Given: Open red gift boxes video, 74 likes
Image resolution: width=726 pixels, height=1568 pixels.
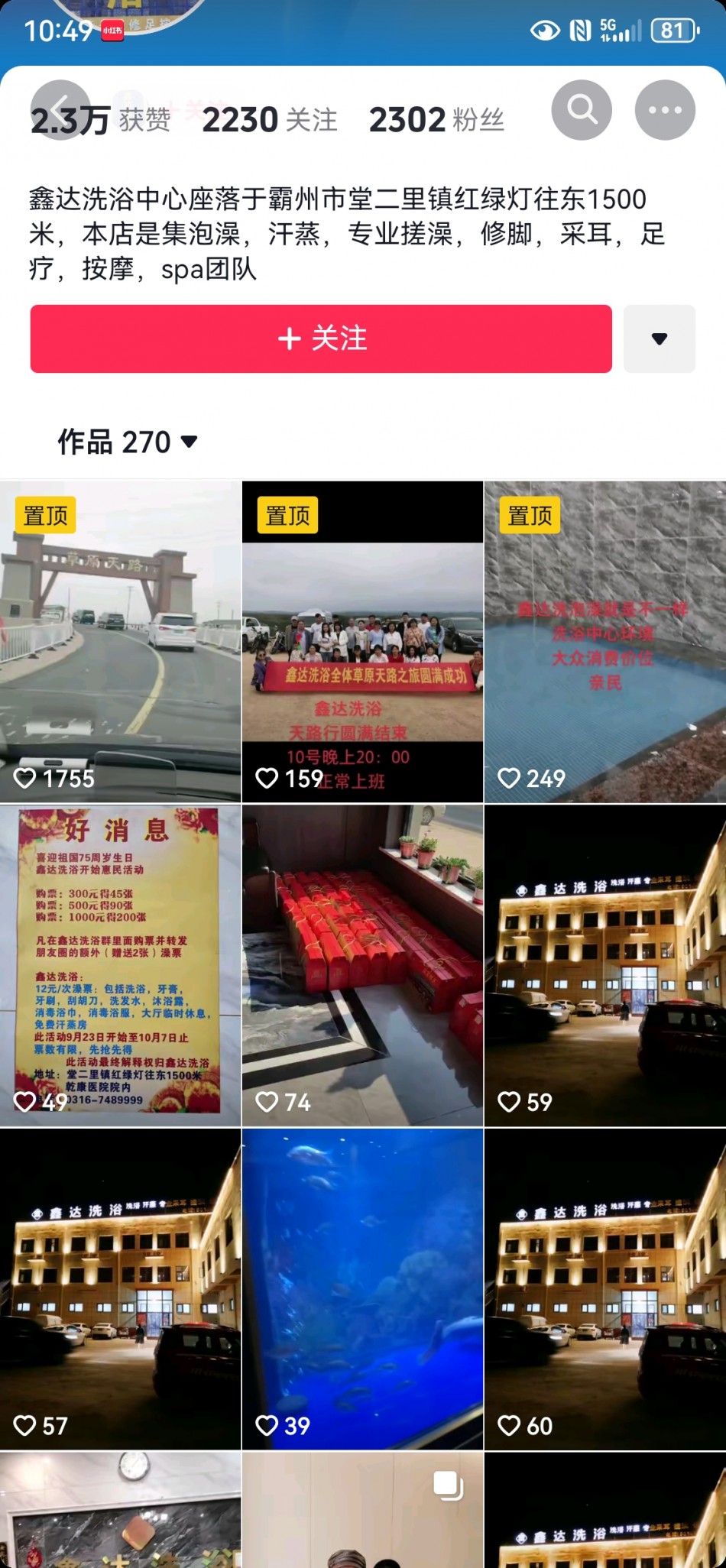Looking at the screenshot, I should point(363,965).
